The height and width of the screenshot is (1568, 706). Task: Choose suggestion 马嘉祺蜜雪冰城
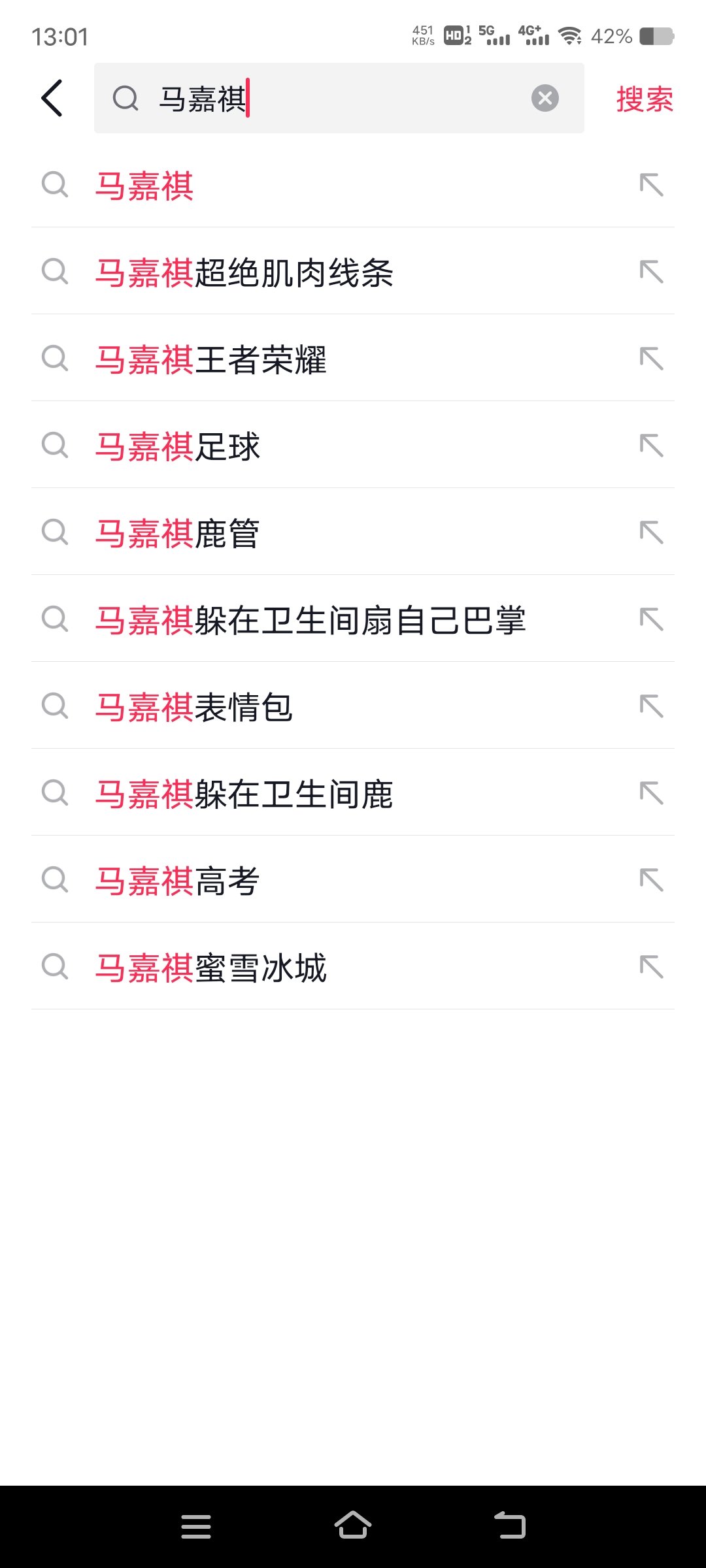353,967
